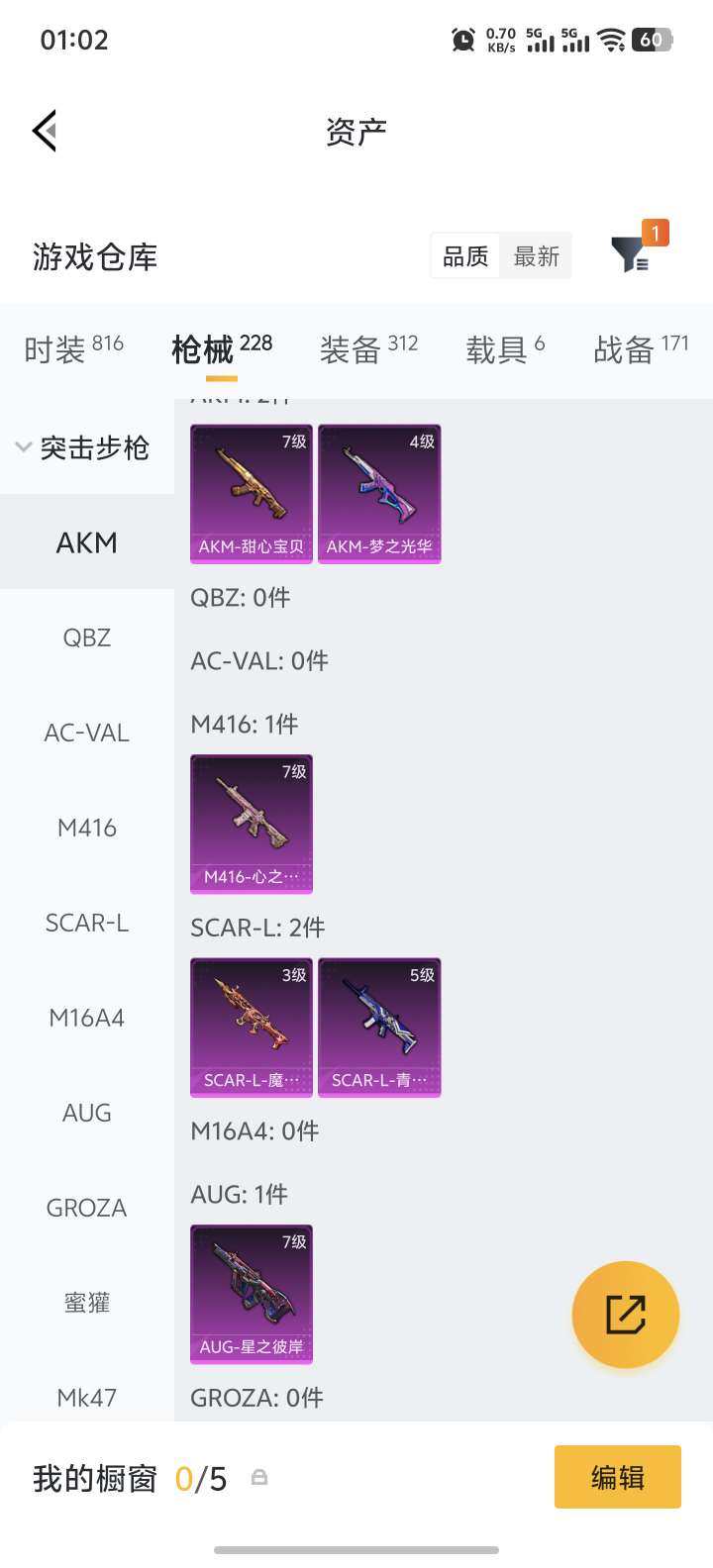Switch sorting to 品质
Screen dimensions: 713x1568
click(463, 255)
